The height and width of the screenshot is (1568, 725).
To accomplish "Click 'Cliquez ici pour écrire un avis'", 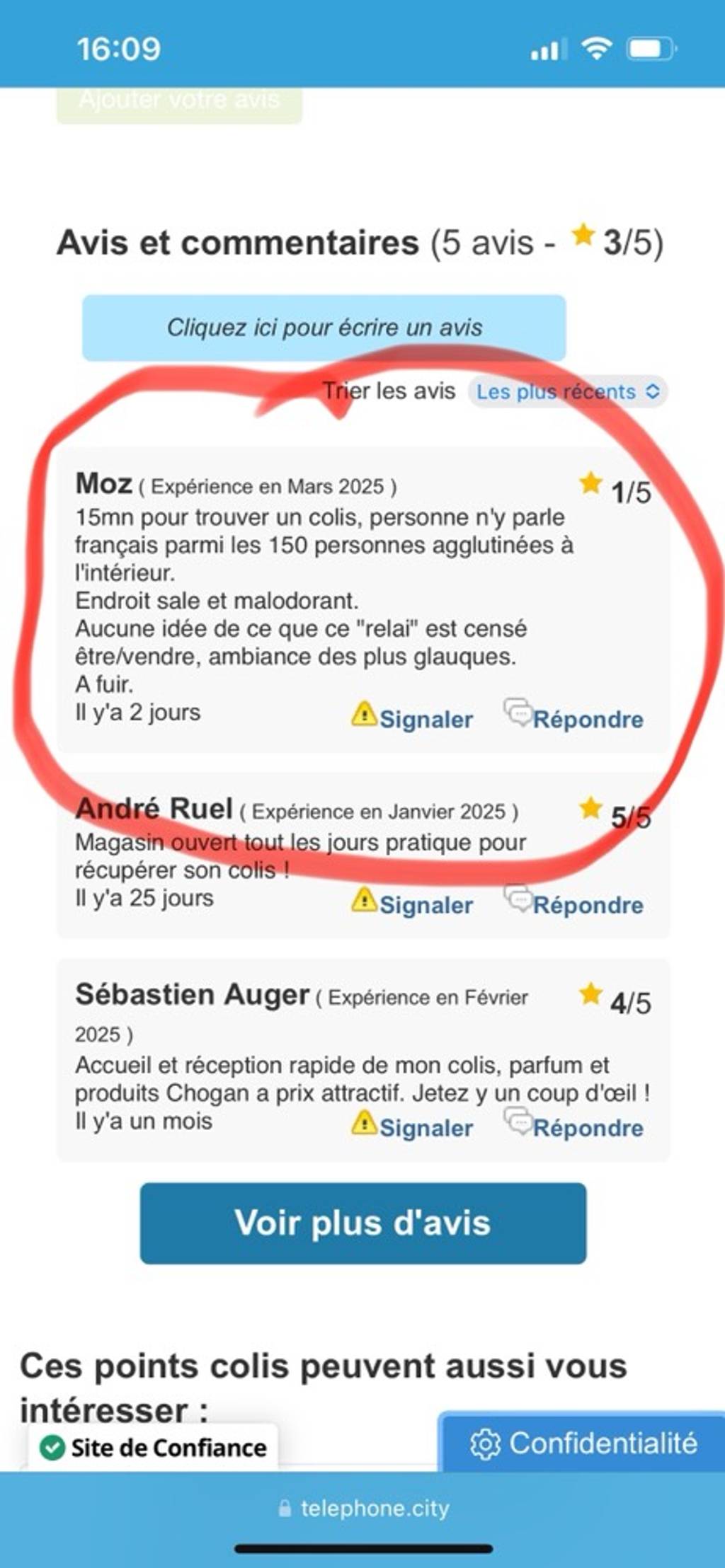I will pos(324,328).
